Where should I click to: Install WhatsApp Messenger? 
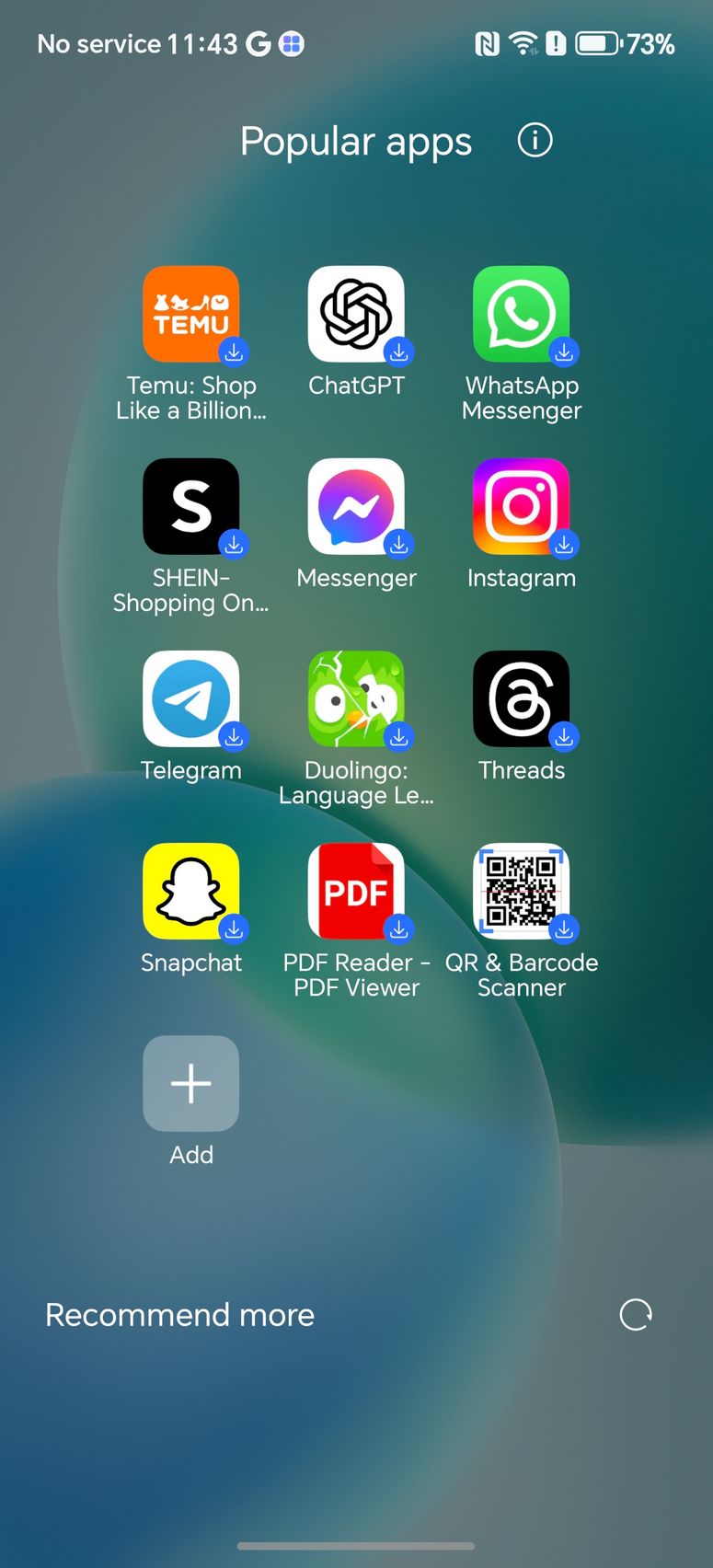[521, 314]
